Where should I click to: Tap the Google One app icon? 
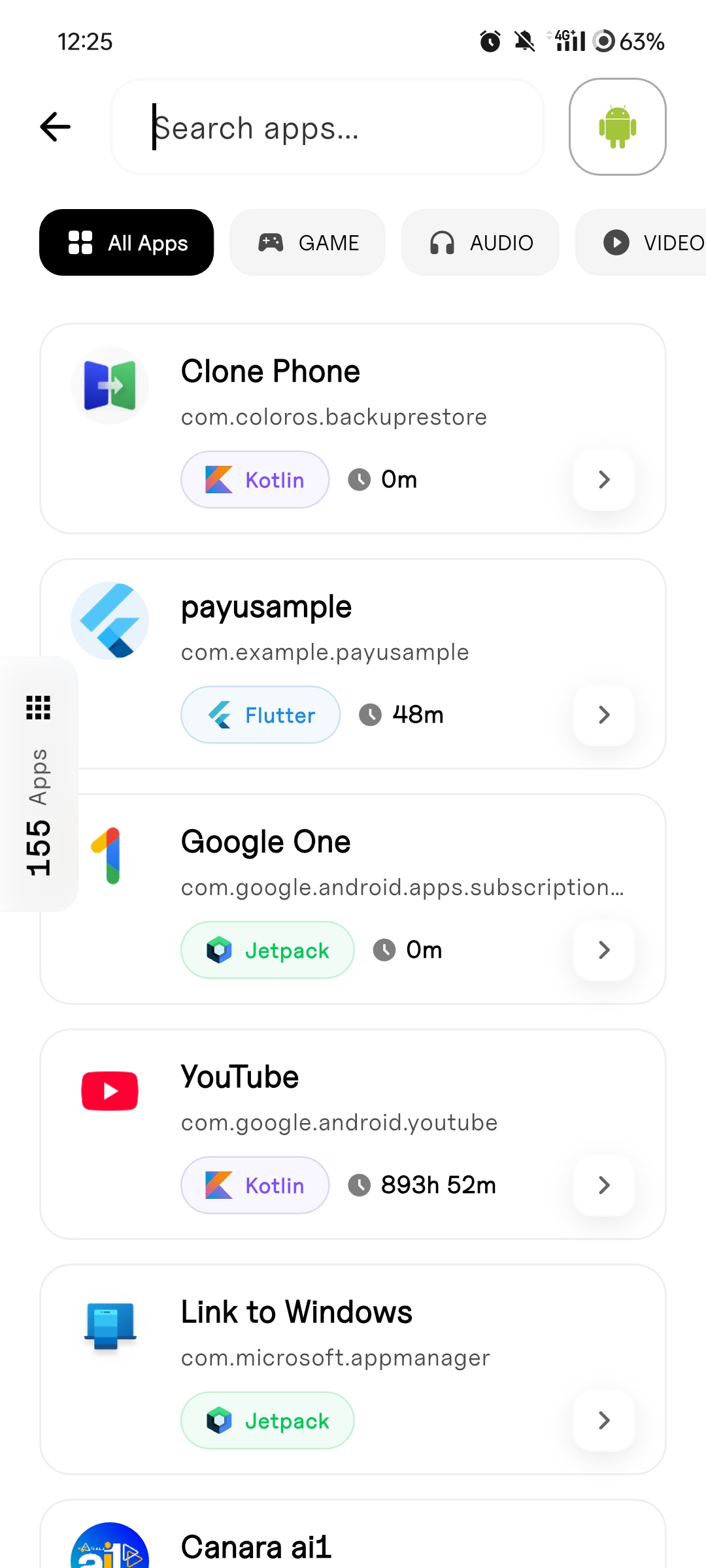(x=109, y=856)
